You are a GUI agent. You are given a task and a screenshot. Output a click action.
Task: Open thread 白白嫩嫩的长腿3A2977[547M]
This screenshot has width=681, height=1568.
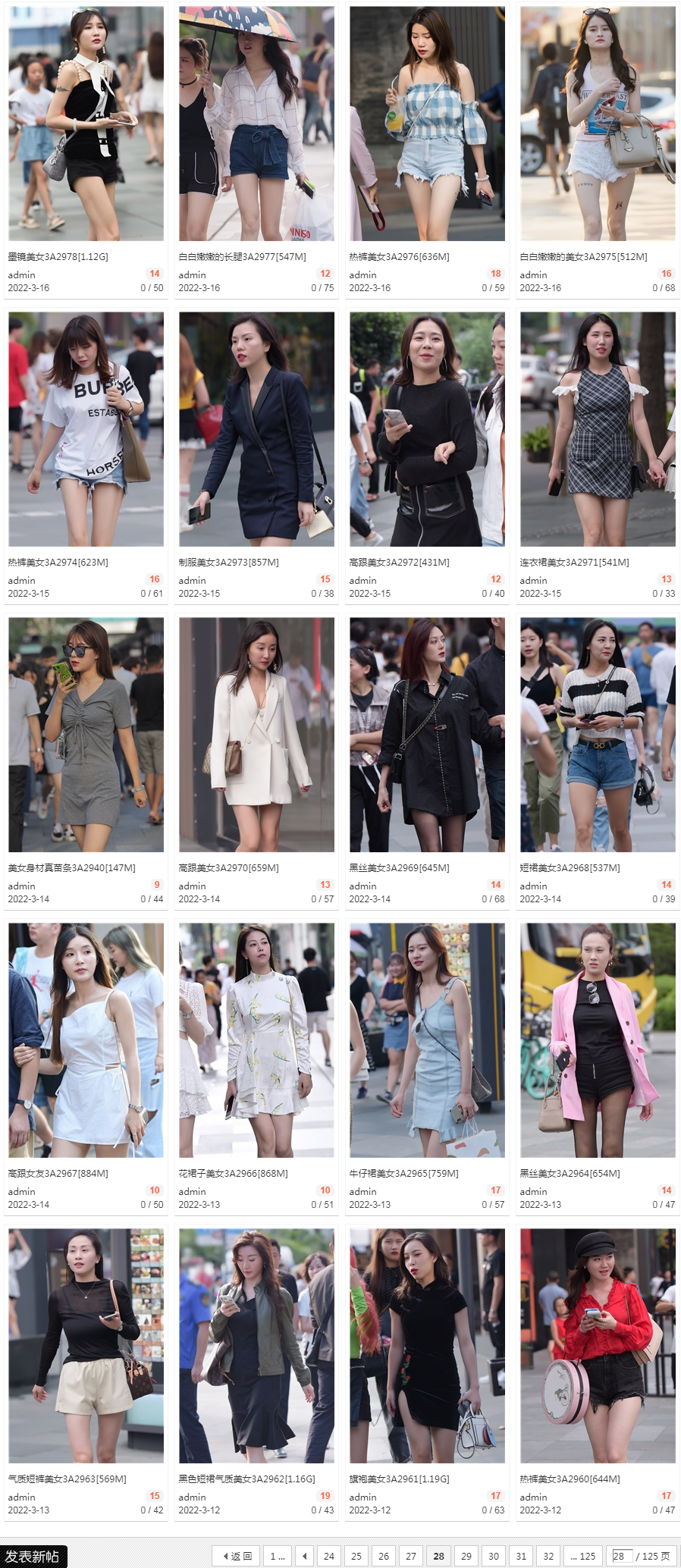(242, 257)
